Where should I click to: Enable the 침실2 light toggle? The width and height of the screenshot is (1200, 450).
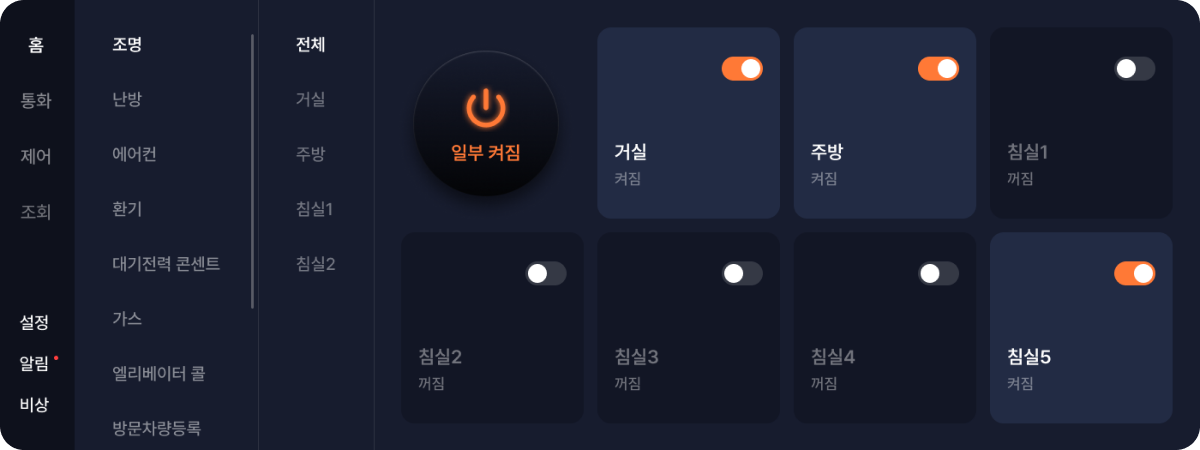point(546,274)
